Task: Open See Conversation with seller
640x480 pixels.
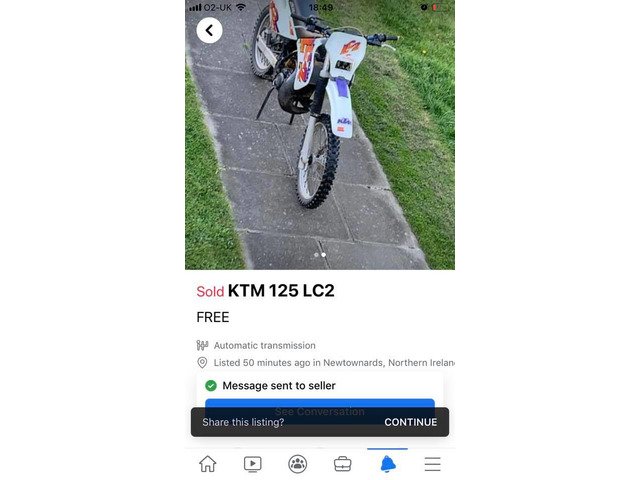Action: 320,403
